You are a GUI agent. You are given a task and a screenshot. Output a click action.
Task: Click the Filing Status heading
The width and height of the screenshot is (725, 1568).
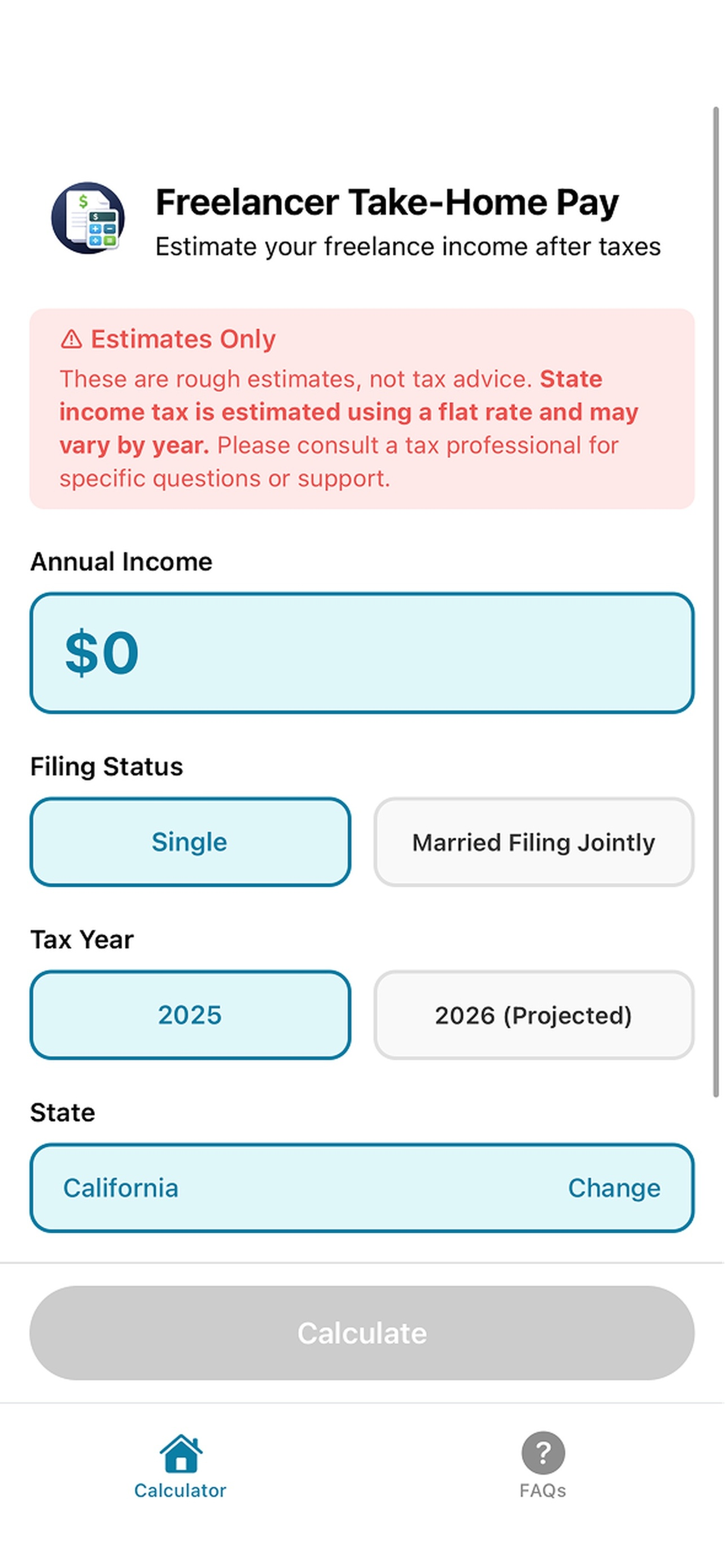pyautogui.click(x=107, y=767)
